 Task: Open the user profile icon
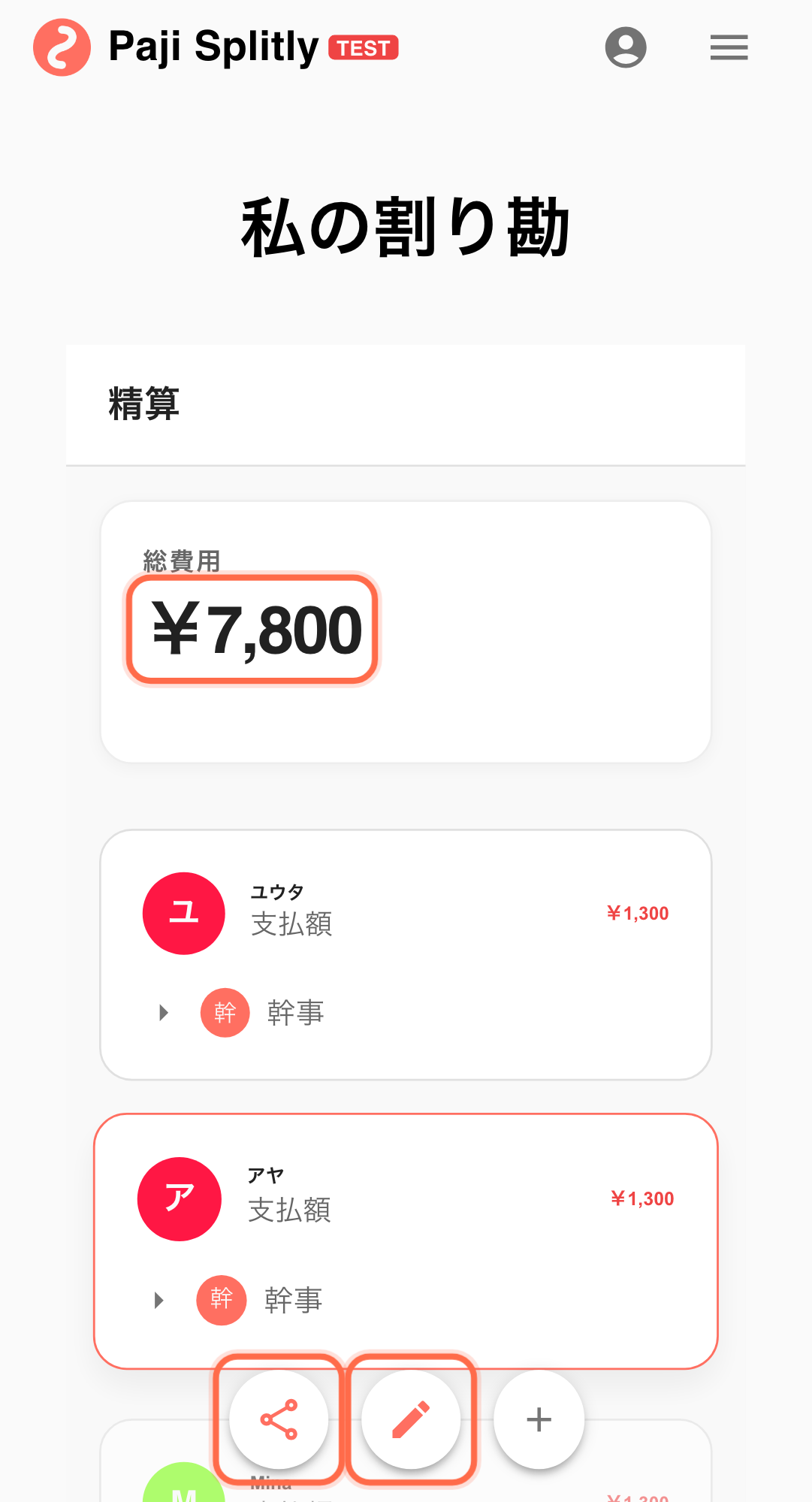(626, 47)
